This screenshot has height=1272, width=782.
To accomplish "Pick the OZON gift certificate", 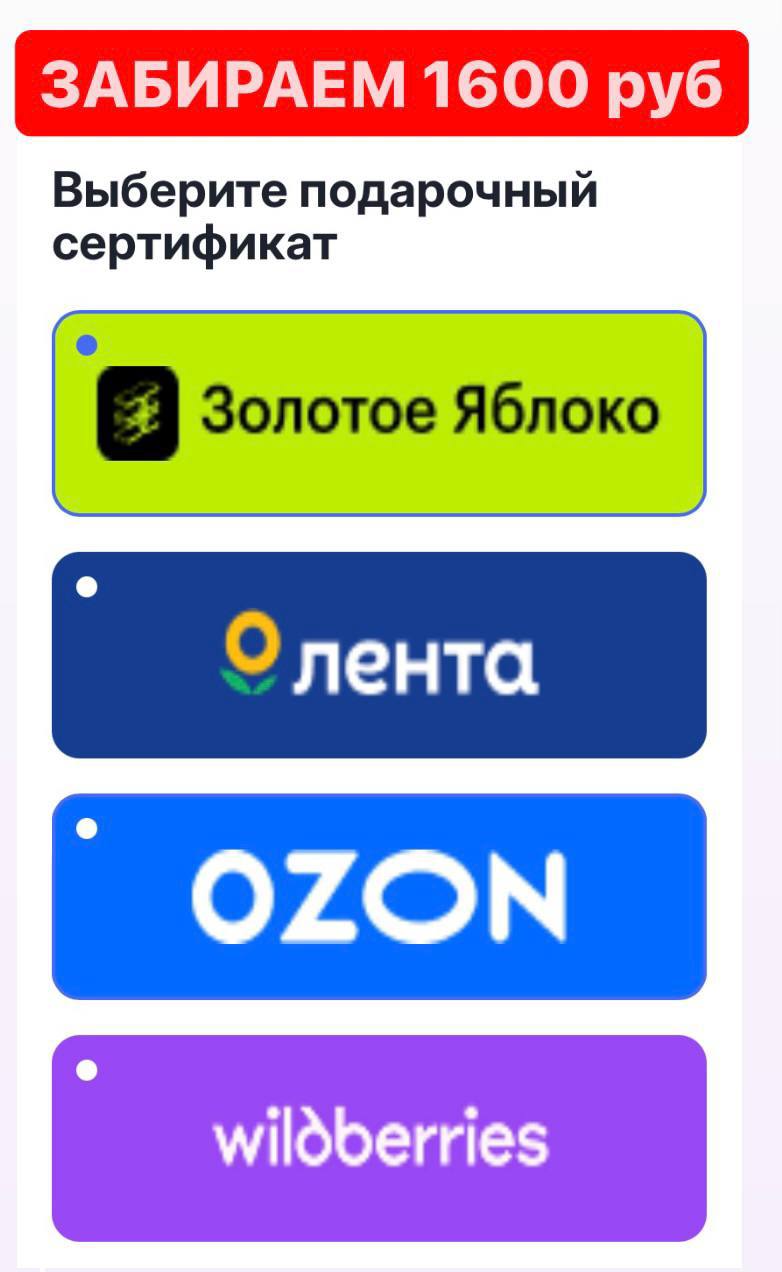I will tap(379, 897).
